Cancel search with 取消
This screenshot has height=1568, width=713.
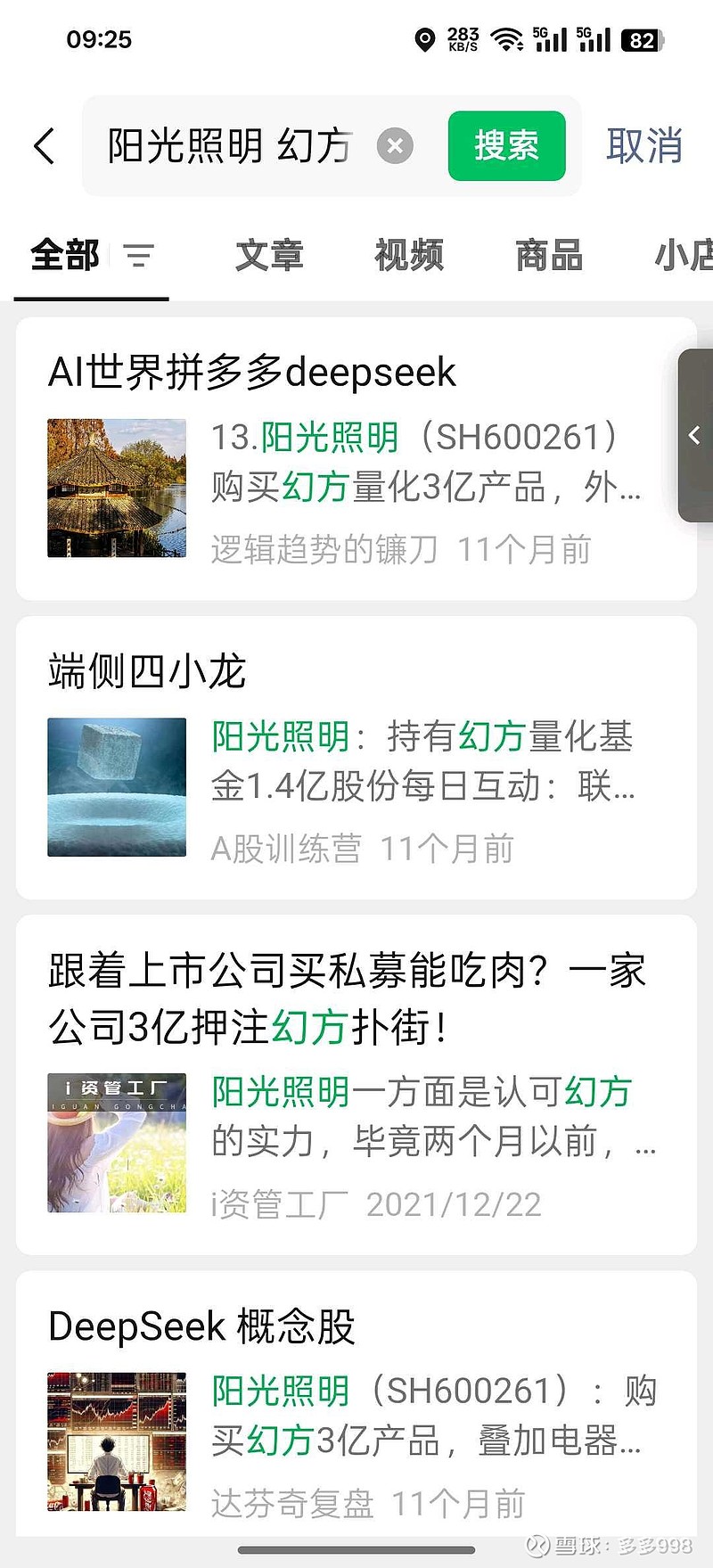(643, 145)
